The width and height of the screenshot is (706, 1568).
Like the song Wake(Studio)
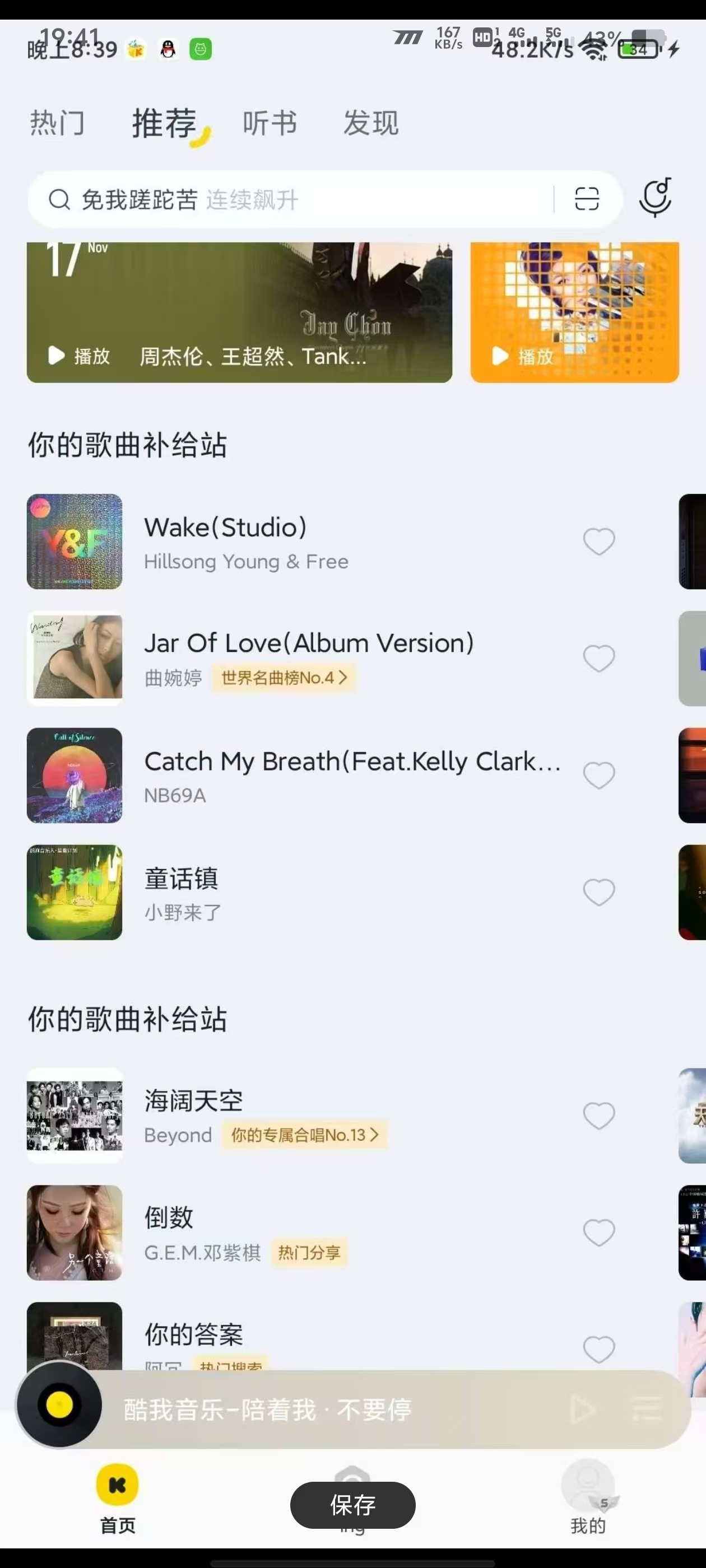[x=599, y=541]
